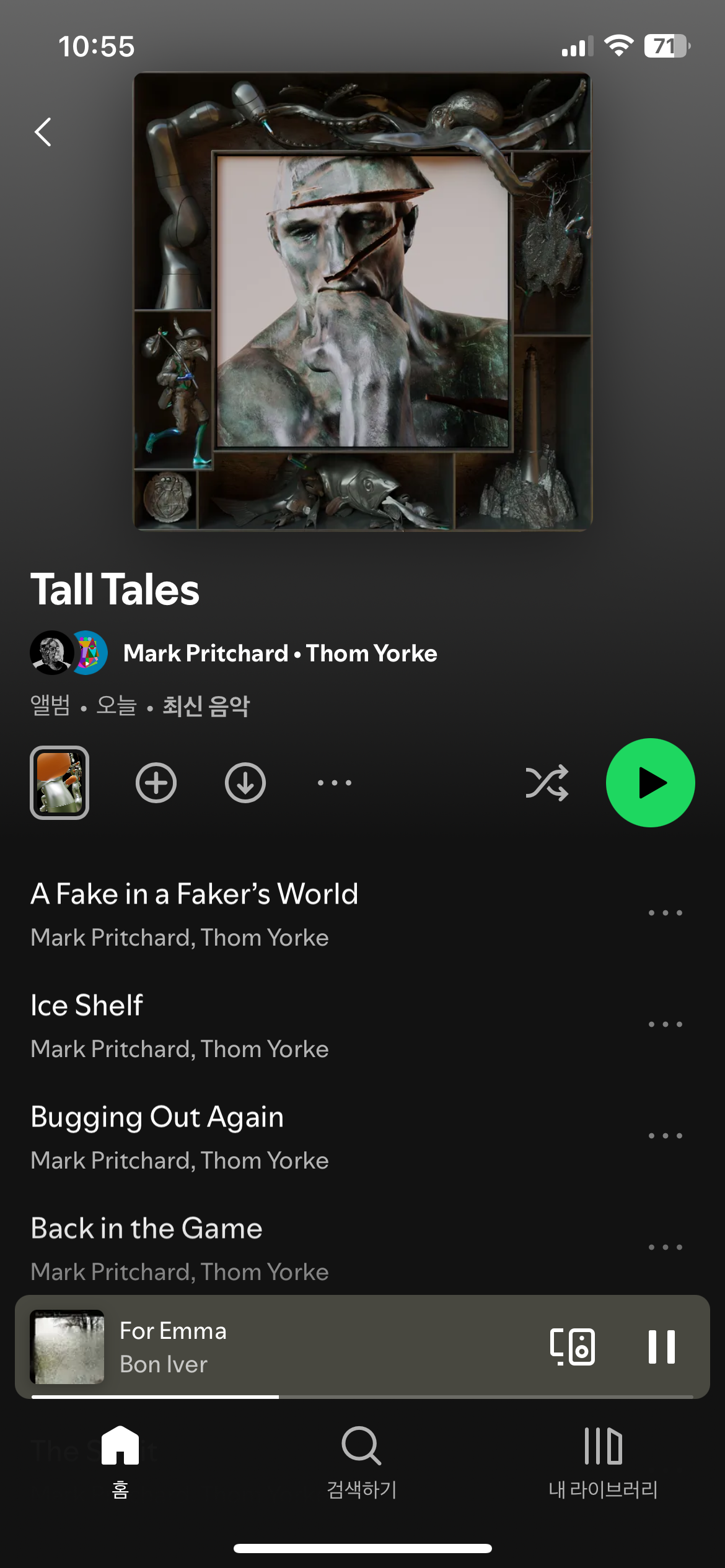Viewport: 725px width, 1568px height.
Task: Open options for A Fake in a Faker's World
Action: pos(665,913)
